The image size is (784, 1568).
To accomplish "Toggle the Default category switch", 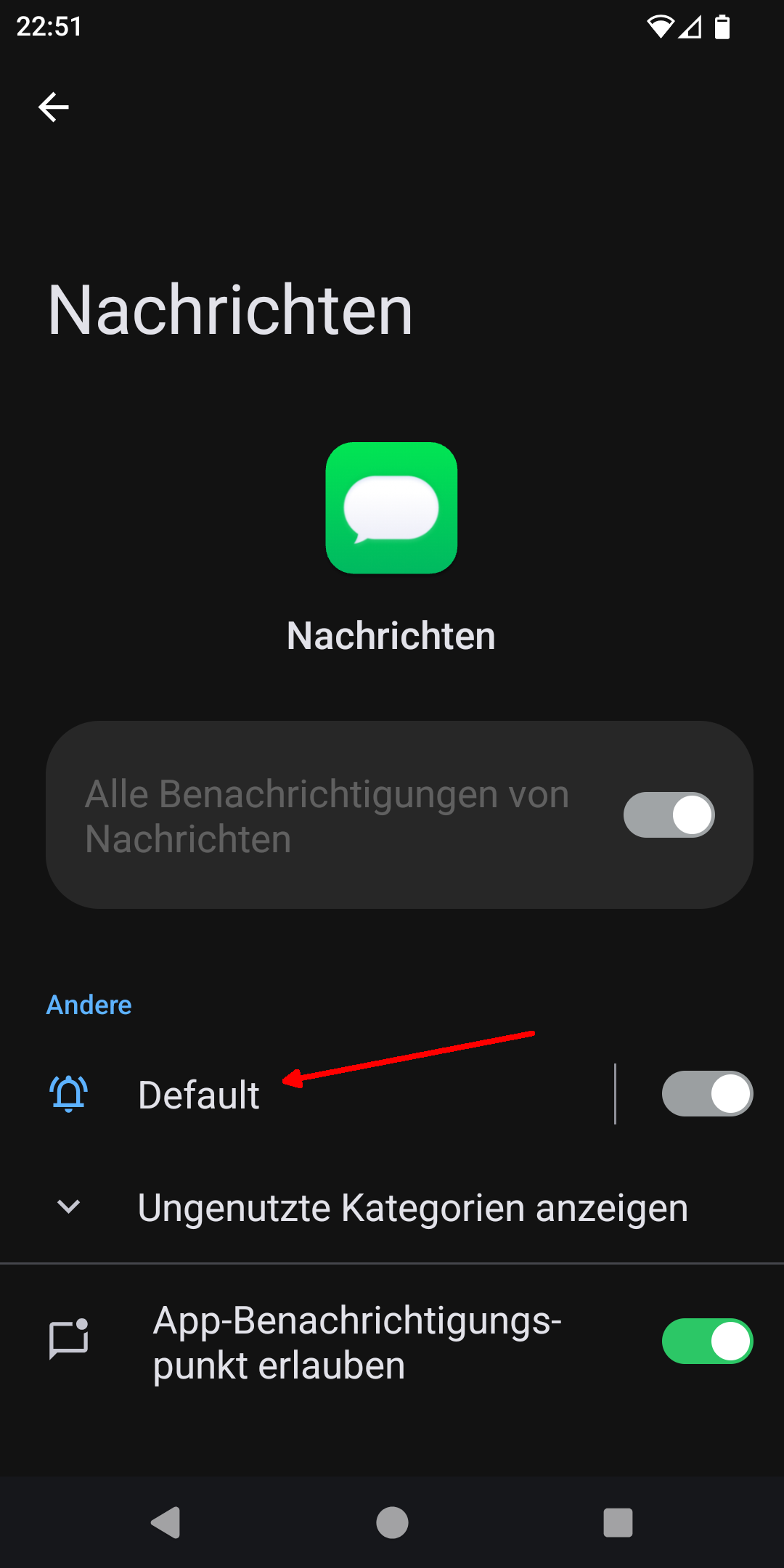I will tap(707, 1094).
